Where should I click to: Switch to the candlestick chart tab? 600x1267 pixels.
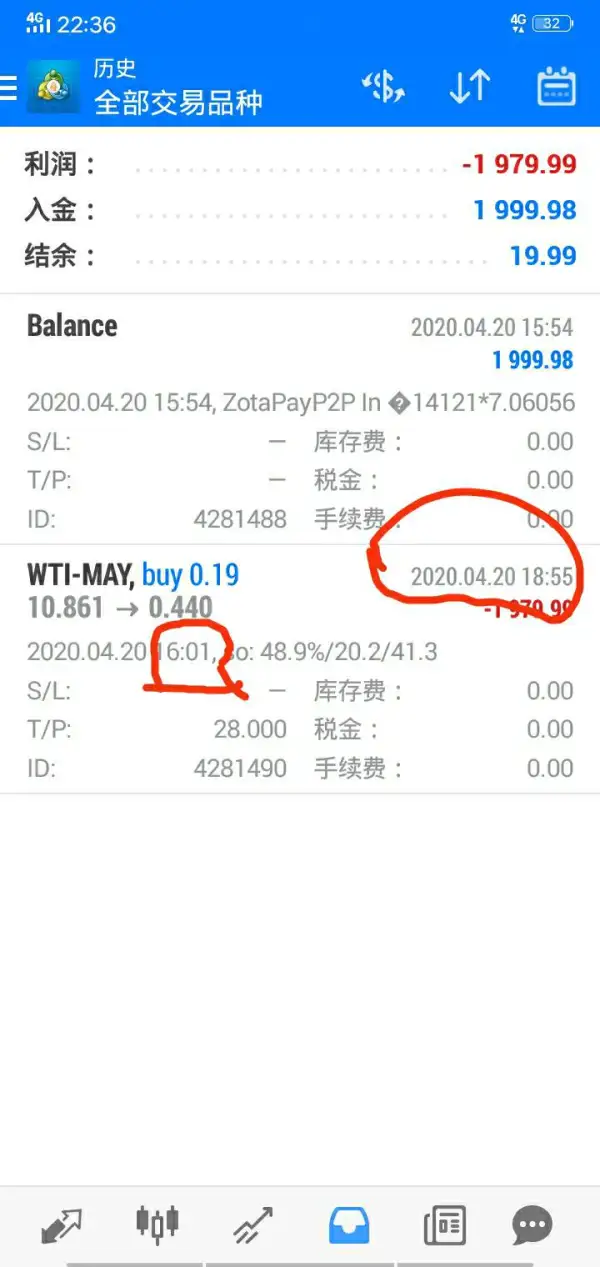pos(157,1223)
